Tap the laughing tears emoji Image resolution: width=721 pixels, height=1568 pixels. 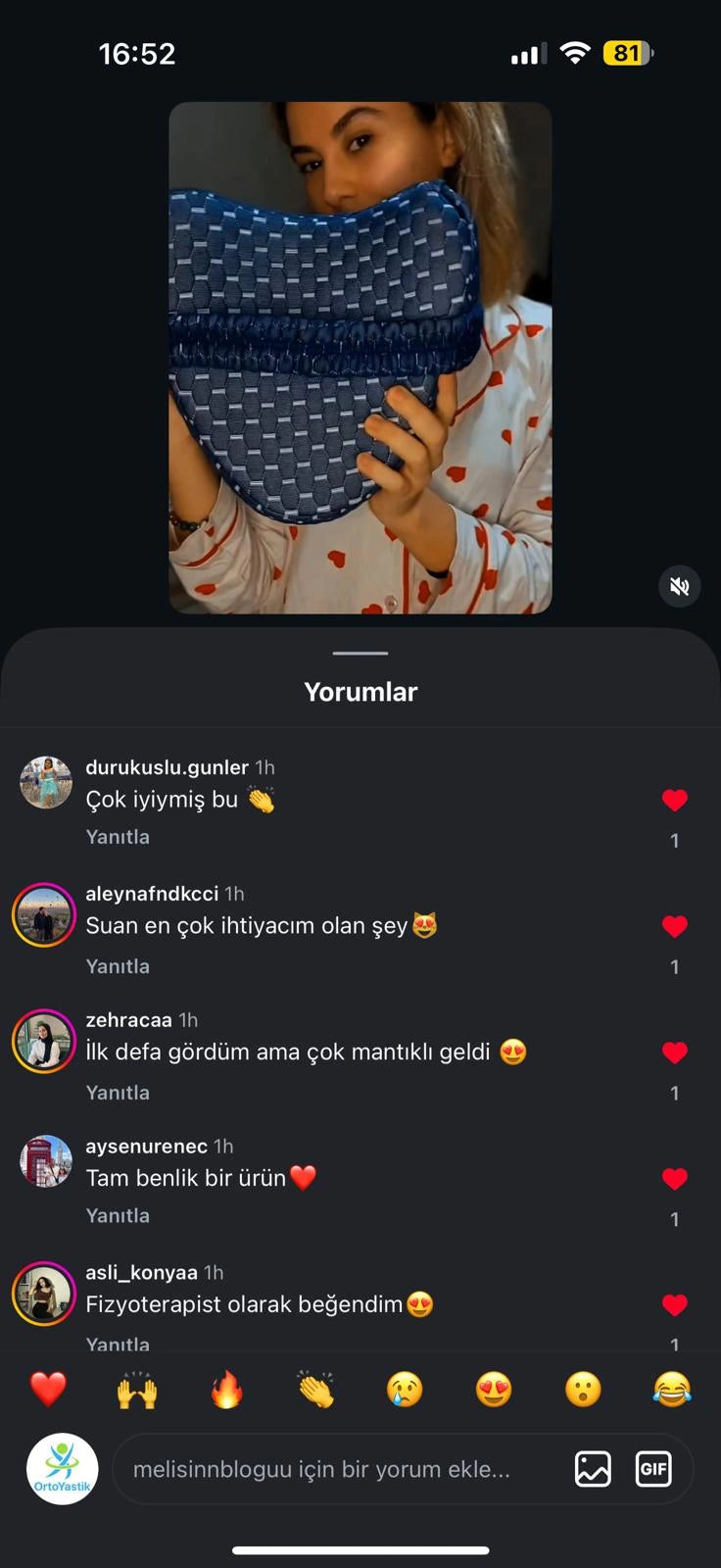672,1390
